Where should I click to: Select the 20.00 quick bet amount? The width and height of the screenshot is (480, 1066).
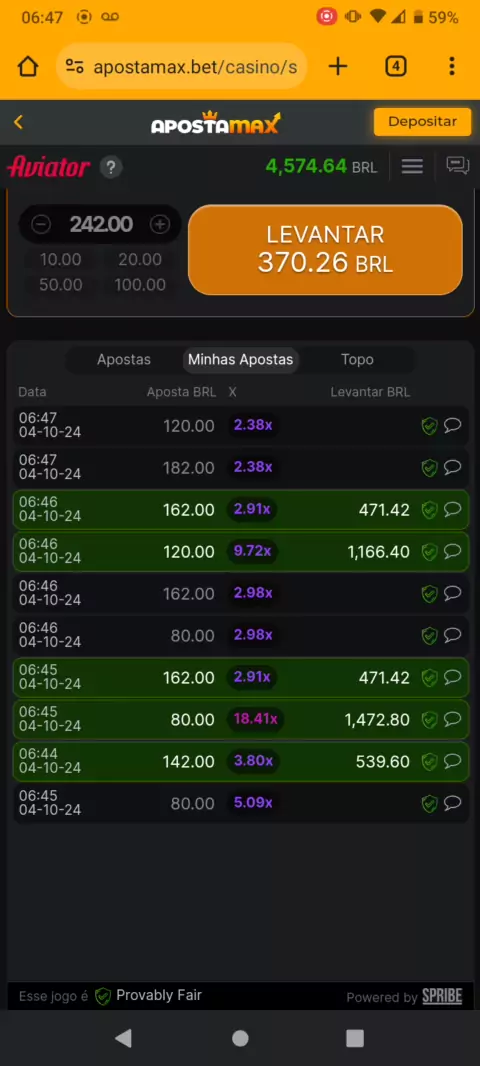pos(140,260)
